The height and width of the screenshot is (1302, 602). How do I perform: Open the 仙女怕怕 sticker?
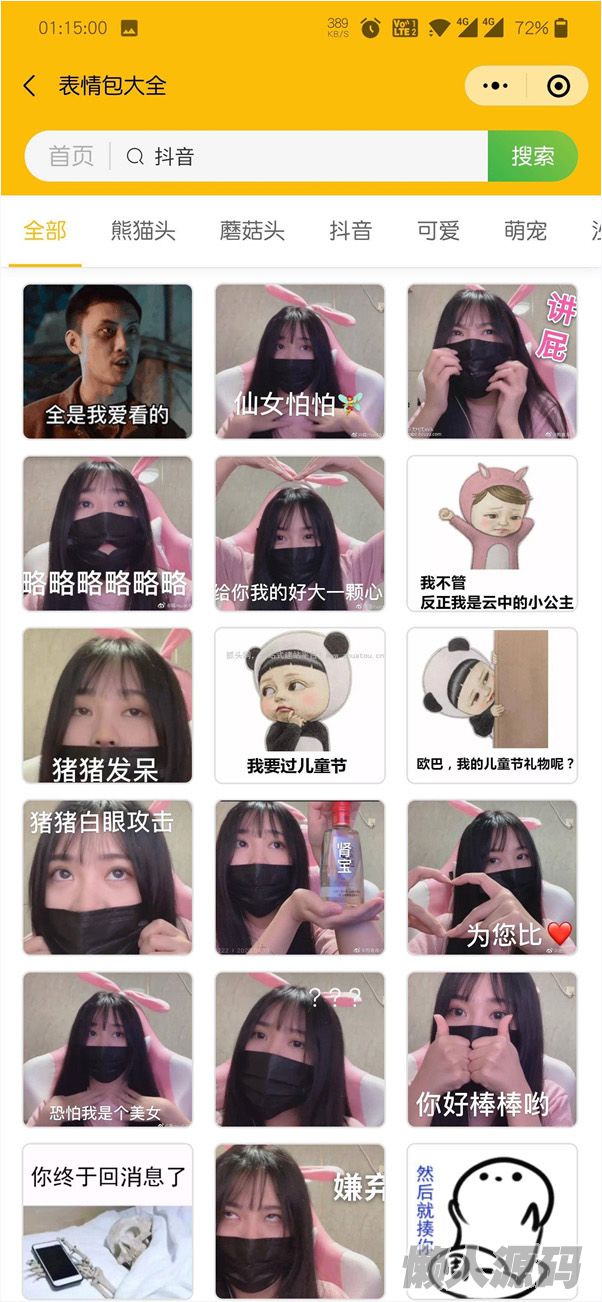point(300,361)
